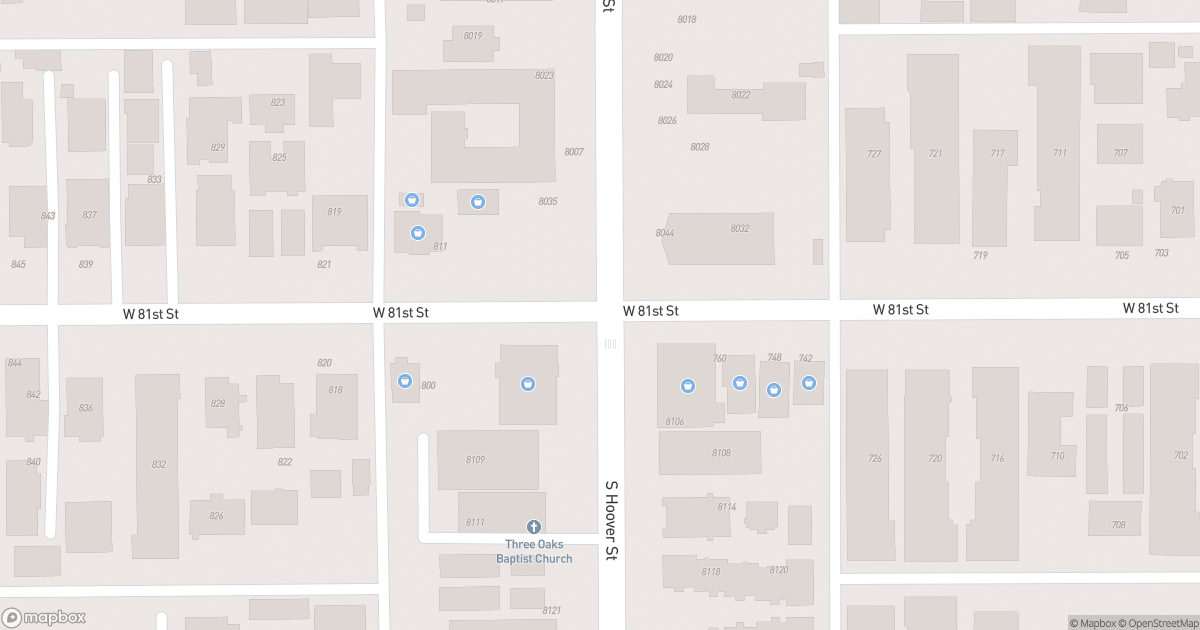Select the shop marker beside number 800
The width and height of the screenshot is (1200, 630).
point(405,380)
